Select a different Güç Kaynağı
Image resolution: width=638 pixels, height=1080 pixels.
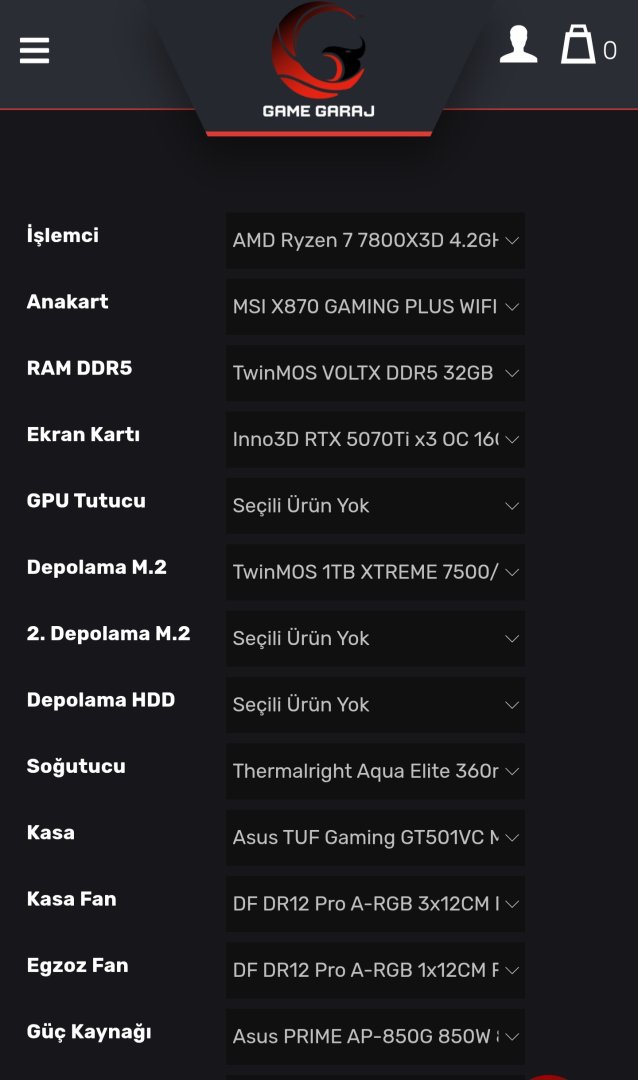375,1037
